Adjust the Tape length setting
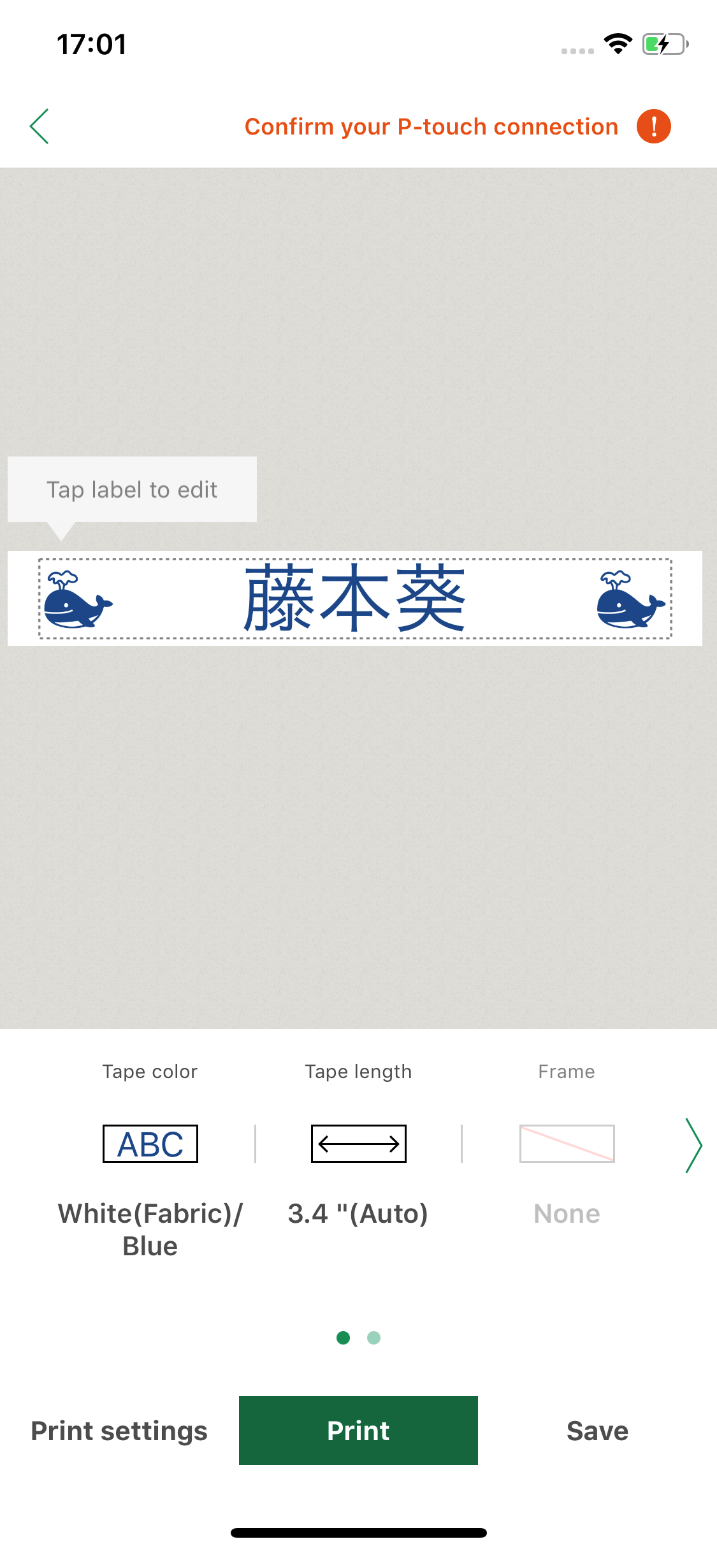The width and height of the screenshot is (717, 1553). tap(358, 1144)
